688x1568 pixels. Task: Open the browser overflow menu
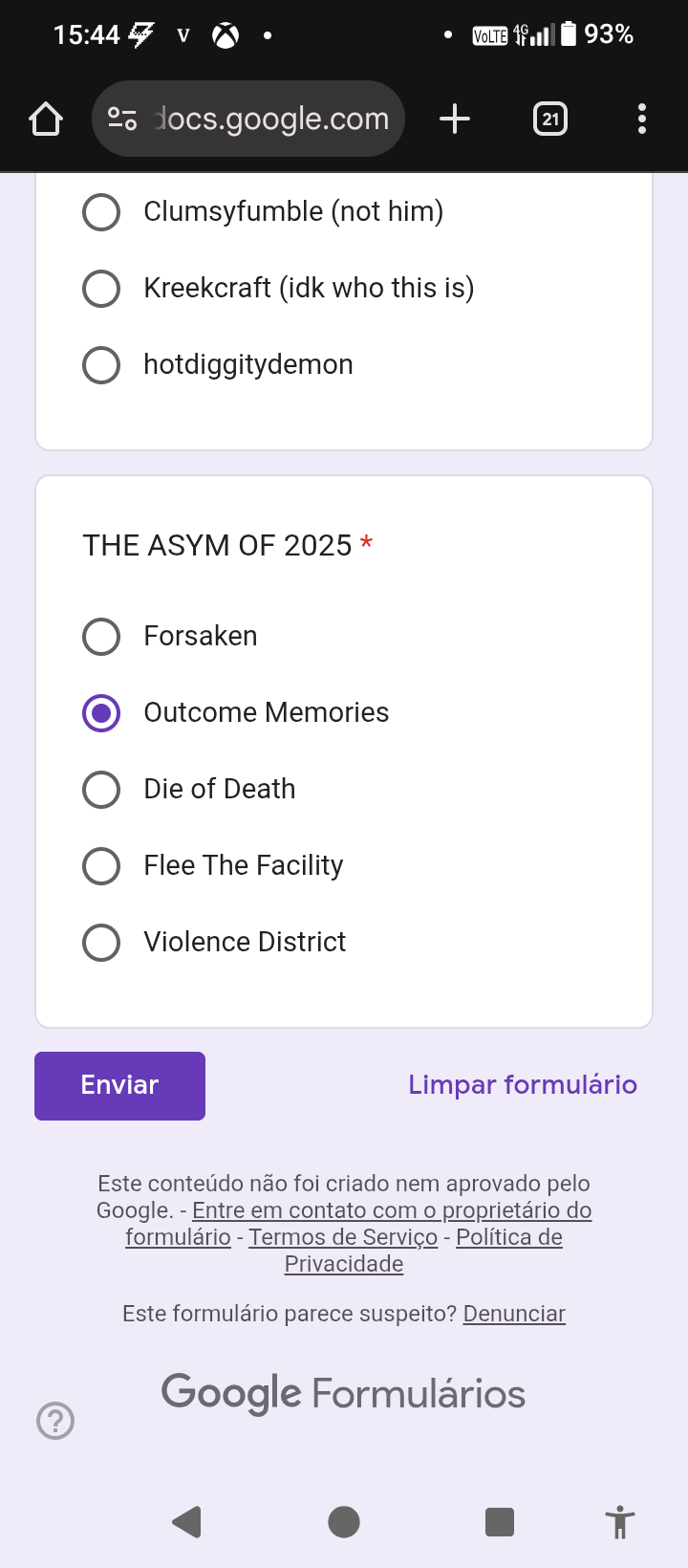642,120
